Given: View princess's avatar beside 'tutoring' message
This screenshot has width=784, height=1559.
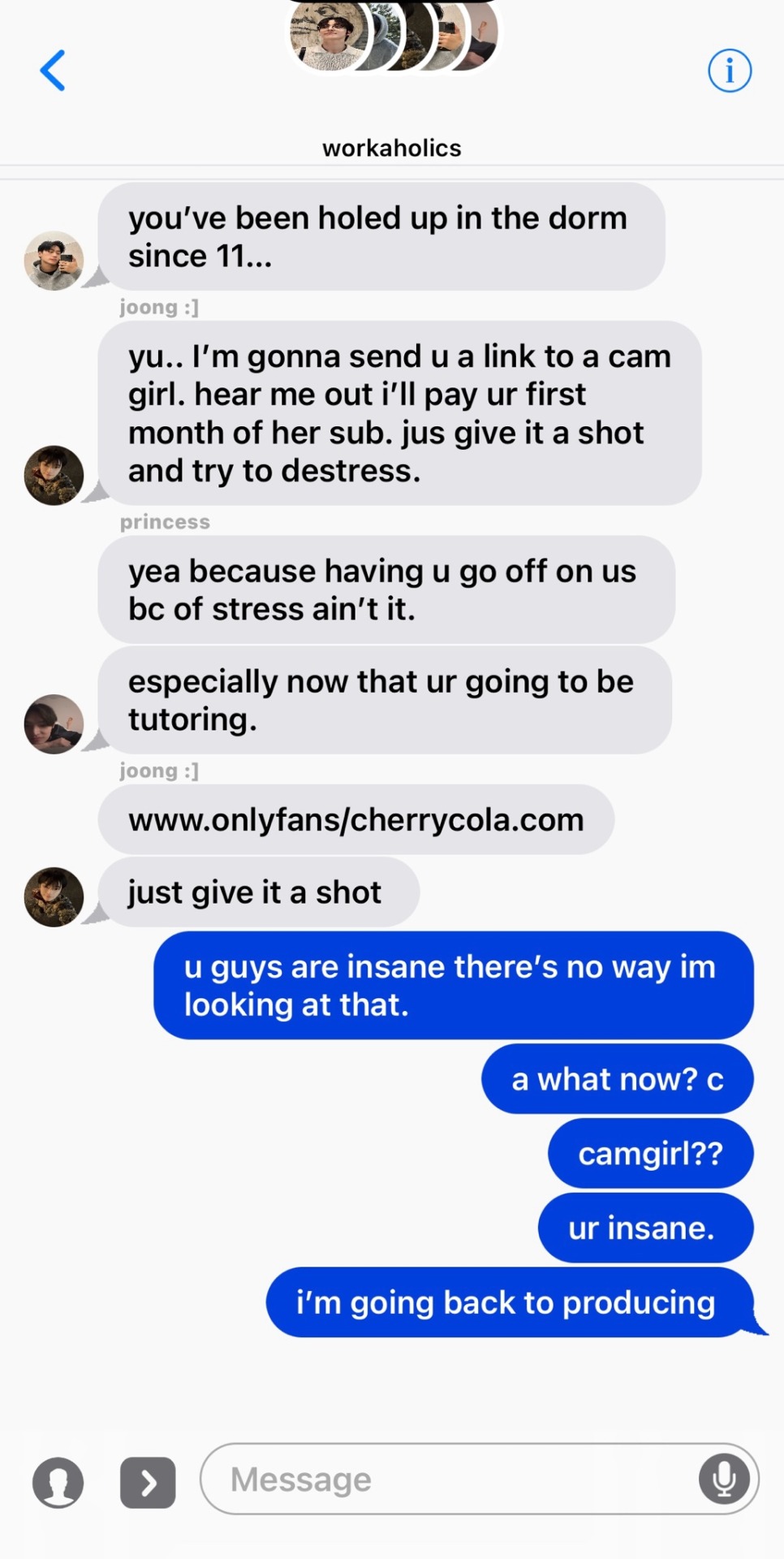Looking at the screenshot, I should pyautogui.click(x=54, y=723).
